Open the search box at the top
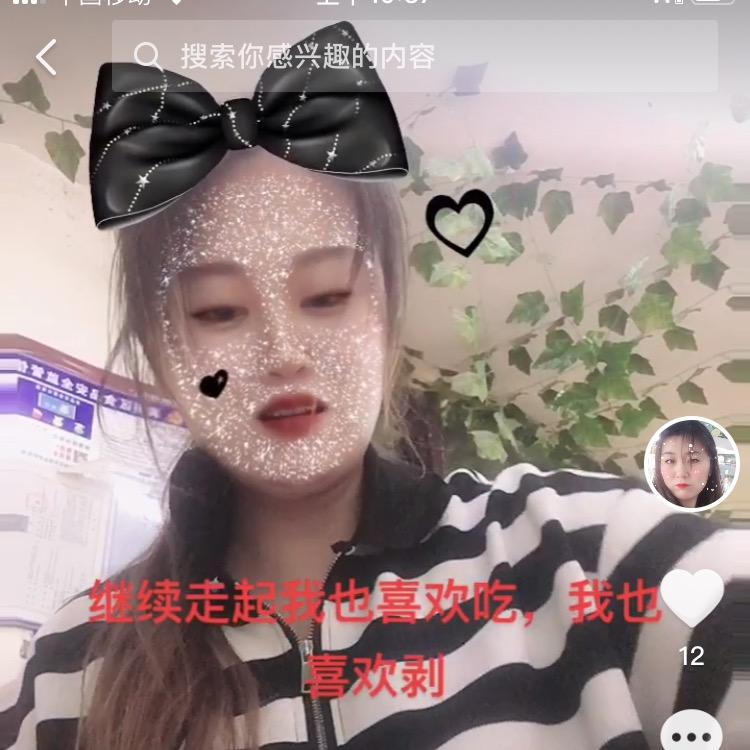Viewport: 750px width, 750px height. pos(414,56)
